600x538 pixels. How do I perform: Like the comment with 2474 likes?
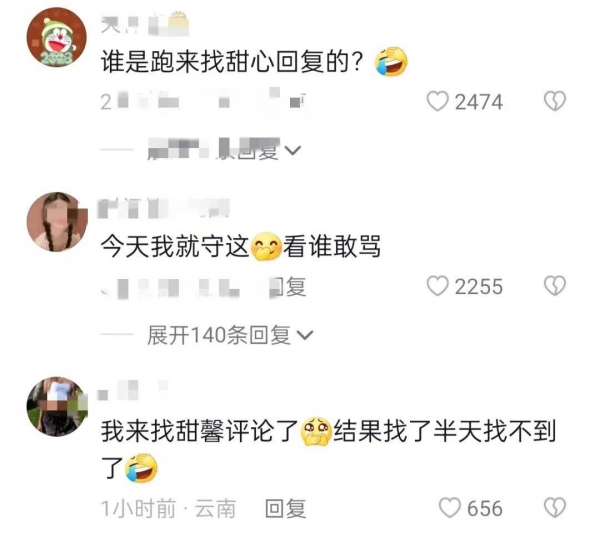(438, 101)
